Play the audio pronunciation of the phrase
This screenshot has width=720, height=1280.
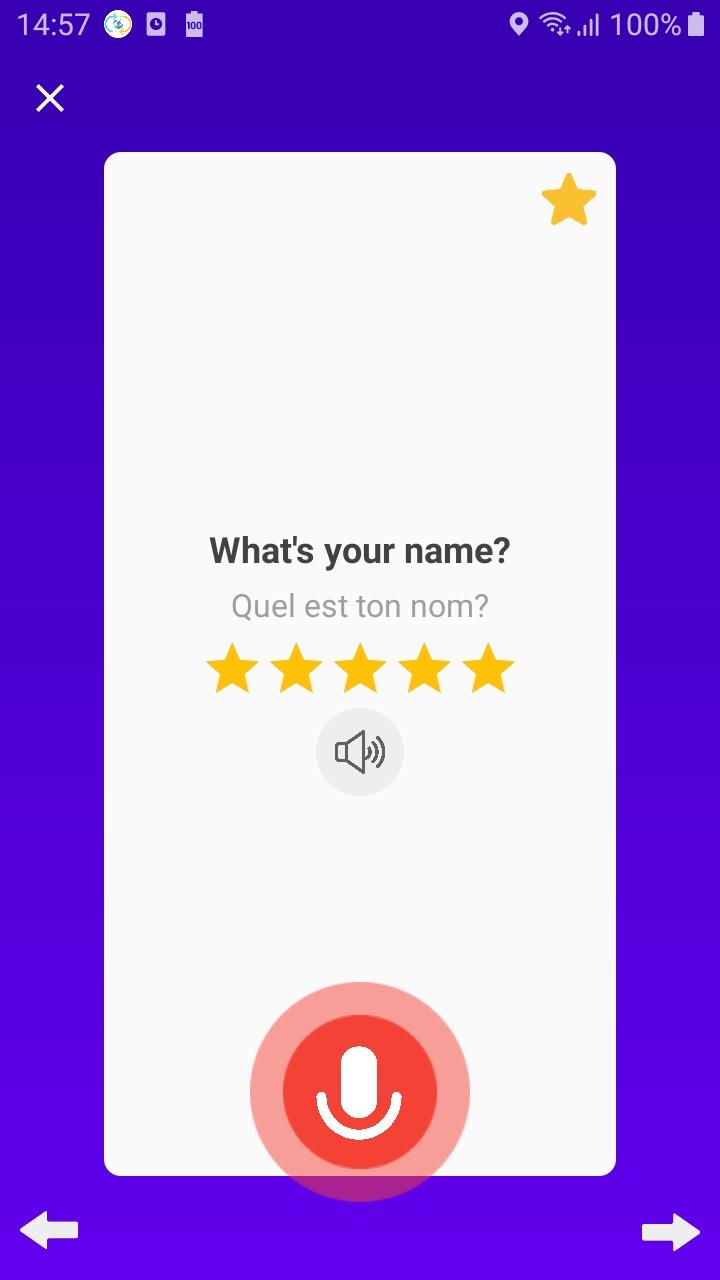[360, 752]
